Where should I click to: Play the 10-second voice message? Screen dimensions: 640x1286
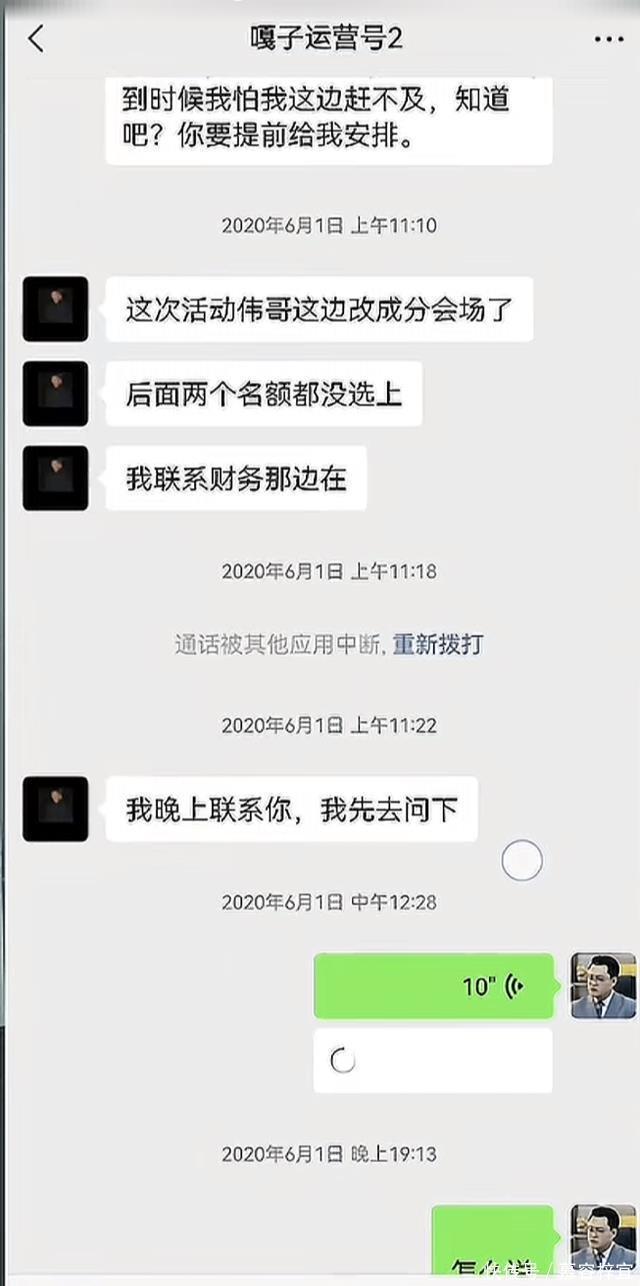tap(433, 986)
